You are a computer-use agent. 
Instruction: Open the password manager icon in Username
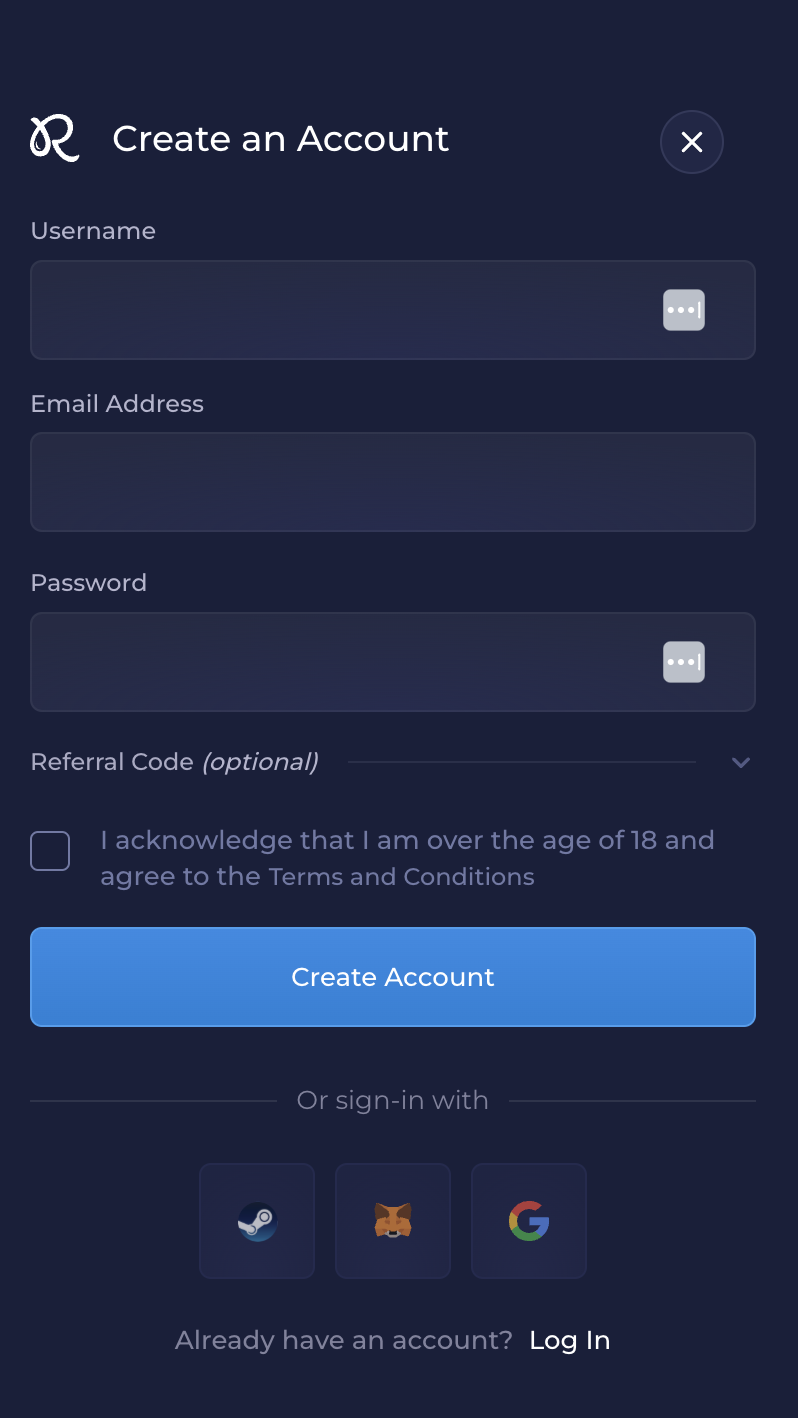point(684,310)
